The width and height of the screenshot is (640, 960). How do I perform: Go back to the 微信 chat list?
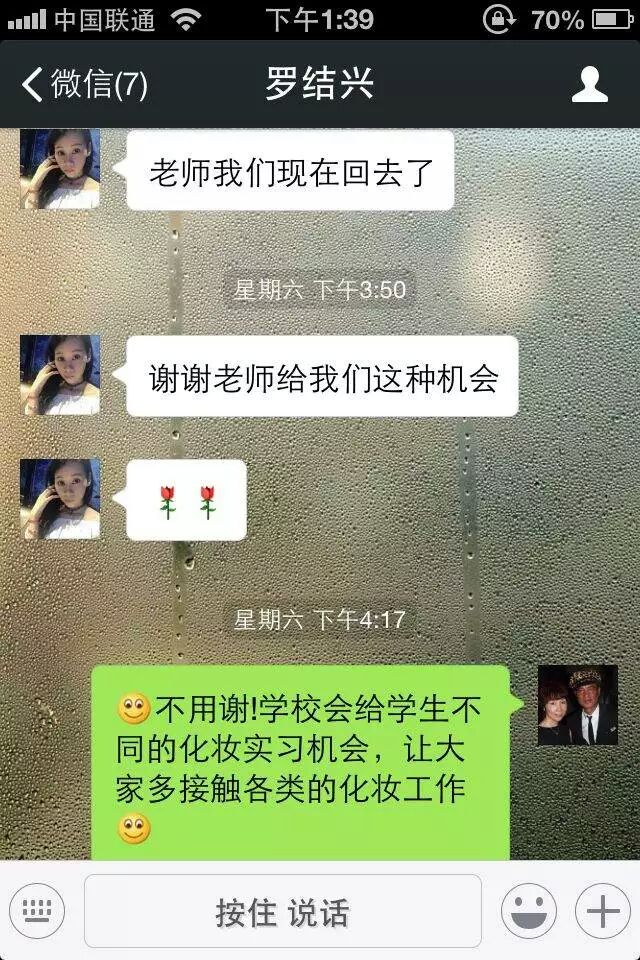84,83
